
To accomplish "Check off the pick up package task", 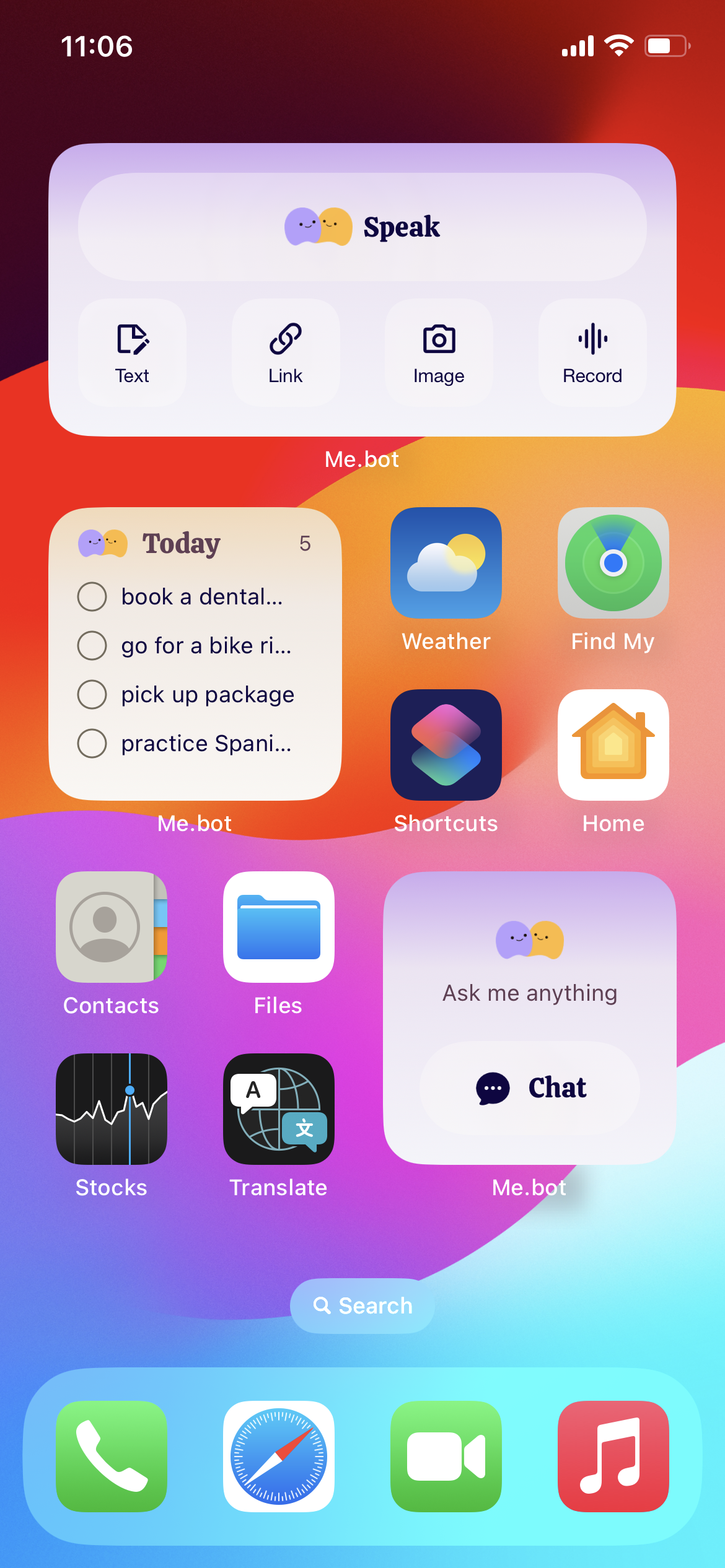I will [92, 694].
